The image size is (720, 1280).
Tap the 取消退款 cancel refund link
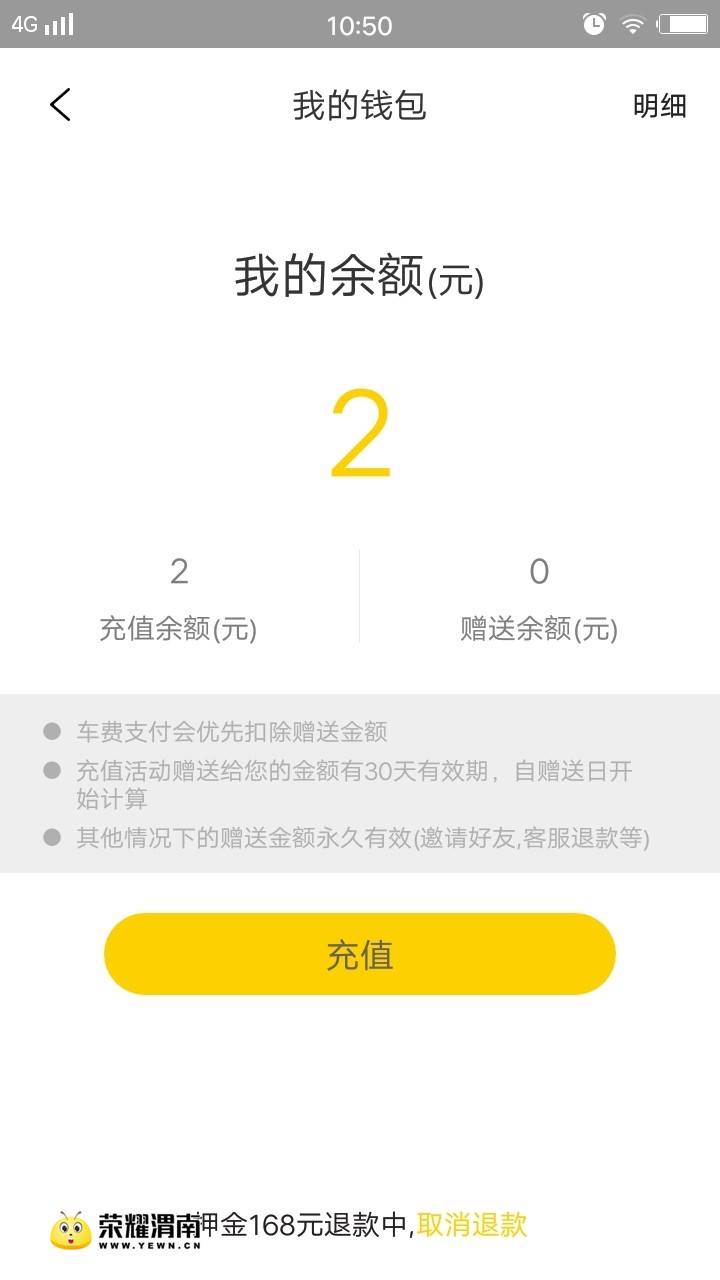[x=472, y=1224]
